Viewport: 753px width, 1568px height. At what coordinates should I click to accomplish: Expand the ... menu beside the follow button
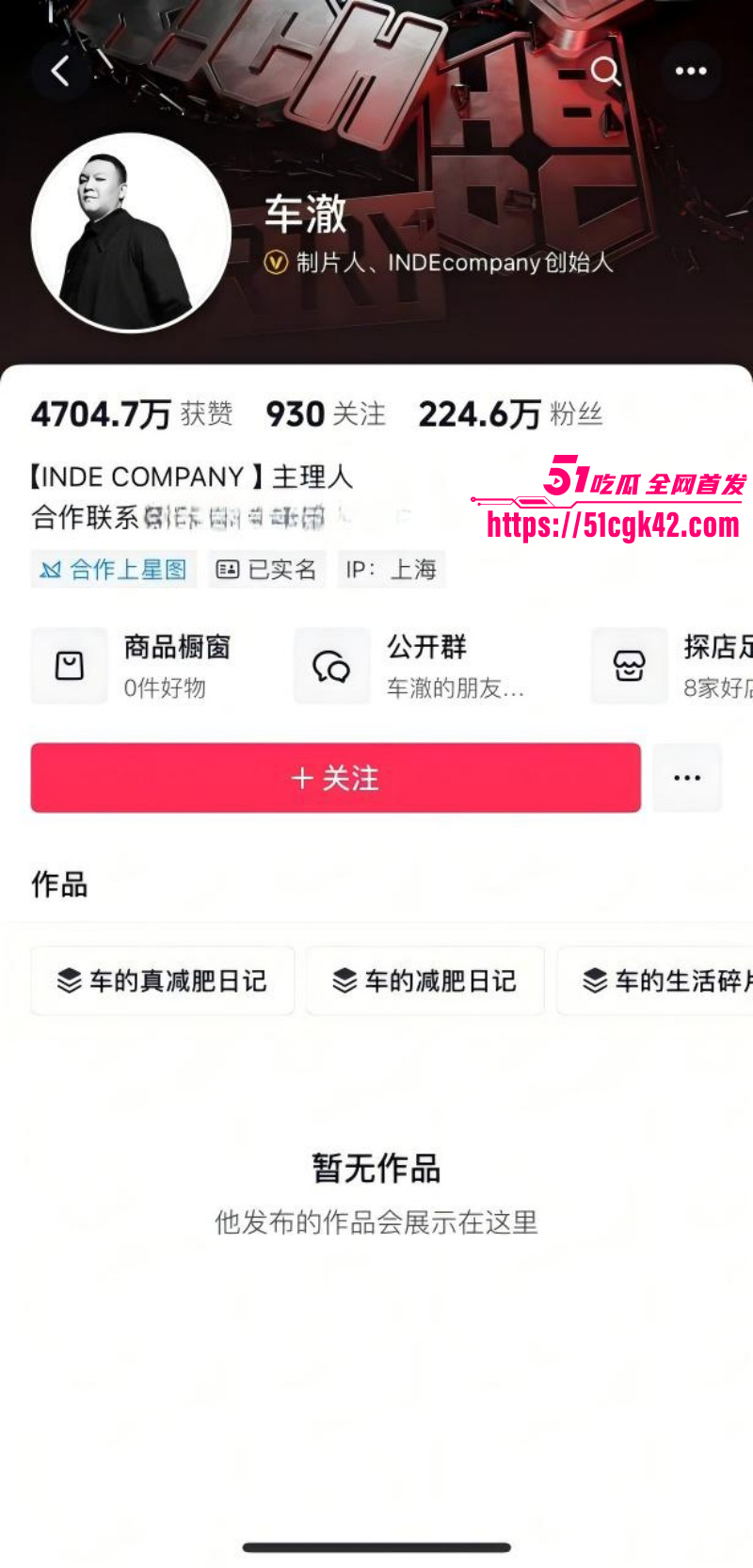[x=687, y=777]
